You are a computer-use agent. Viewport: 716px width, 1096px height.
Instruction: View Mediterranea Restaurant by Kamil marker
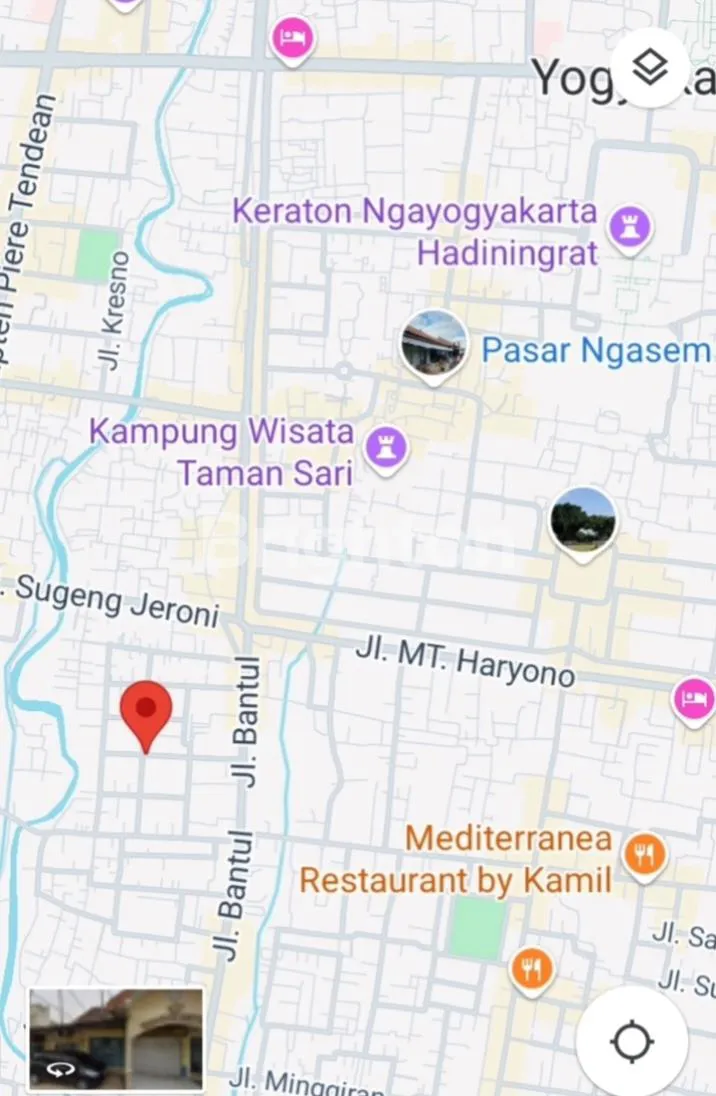(x=644, y=856)
